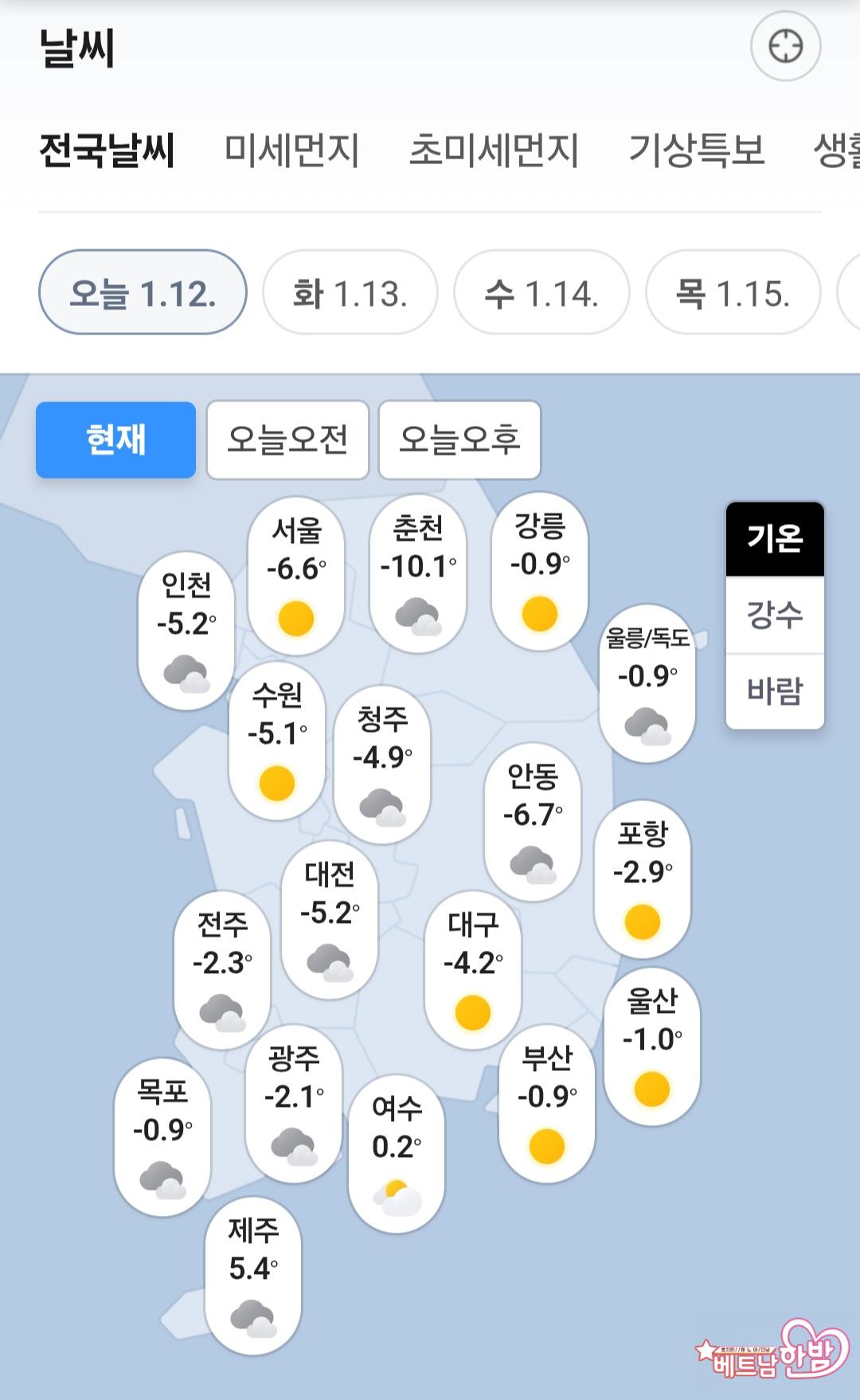Show 오늘오후 forecast on the map

459,440
